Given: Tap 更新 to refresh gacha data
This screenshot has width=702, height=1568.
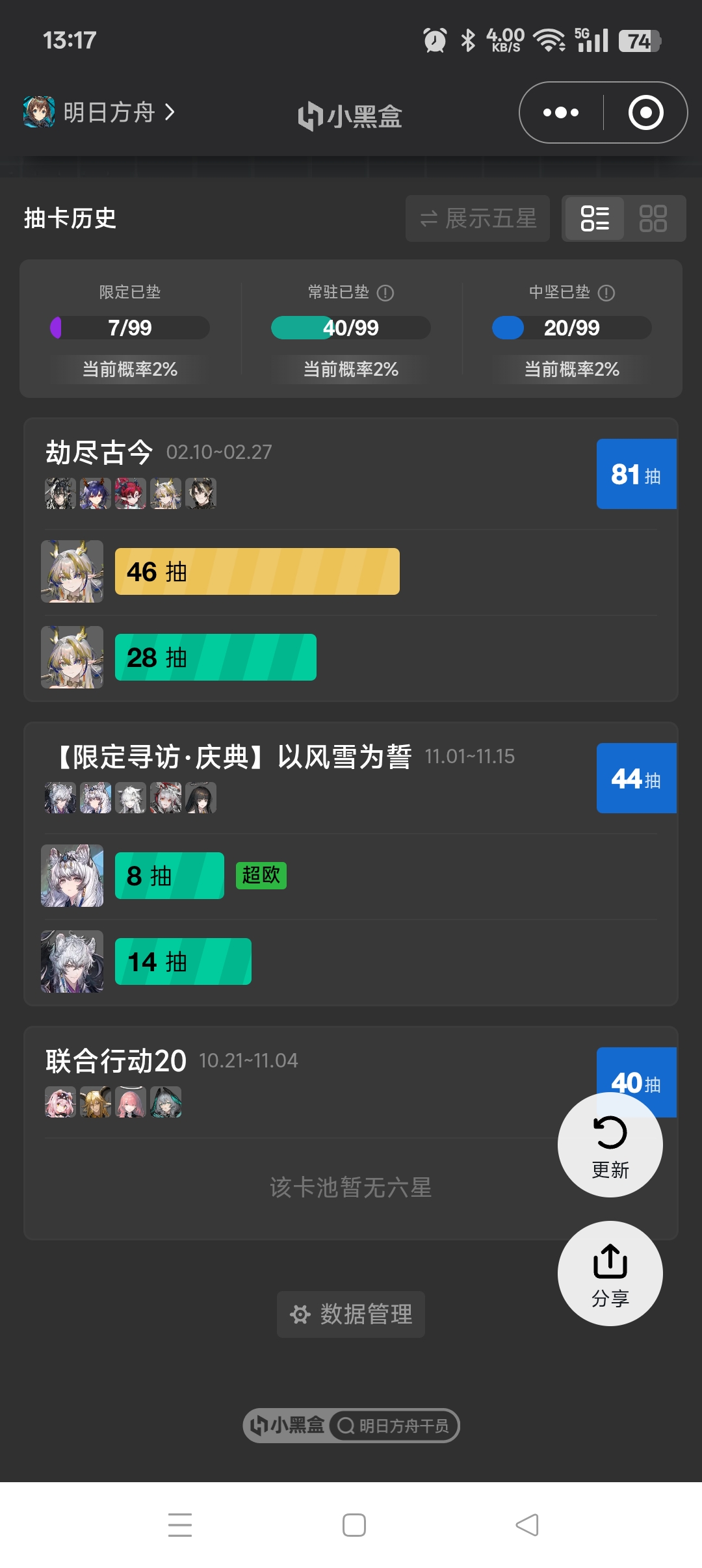Looking at the screenshot, I should (x=610, y=1145).
